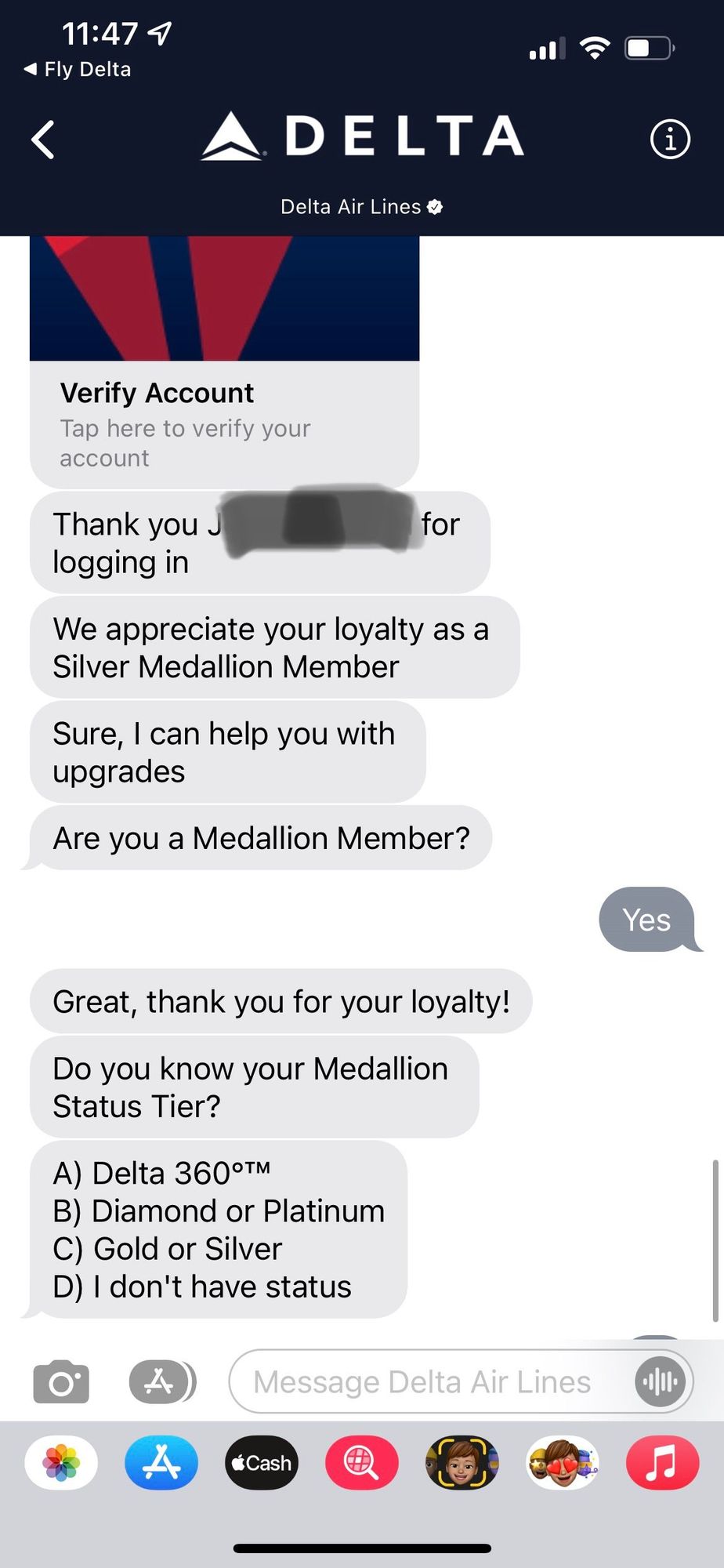Screen dimensions: 724x1568
Task: Open the Memoji camera effects app
Action: point(462,1462)
